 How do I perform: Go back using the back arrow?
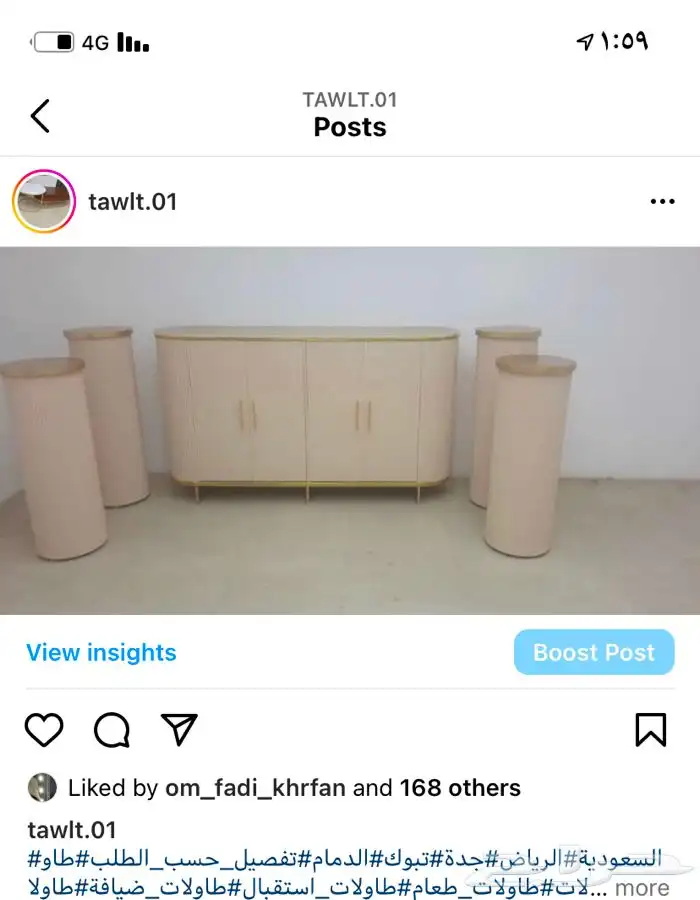tap(40, 116)
